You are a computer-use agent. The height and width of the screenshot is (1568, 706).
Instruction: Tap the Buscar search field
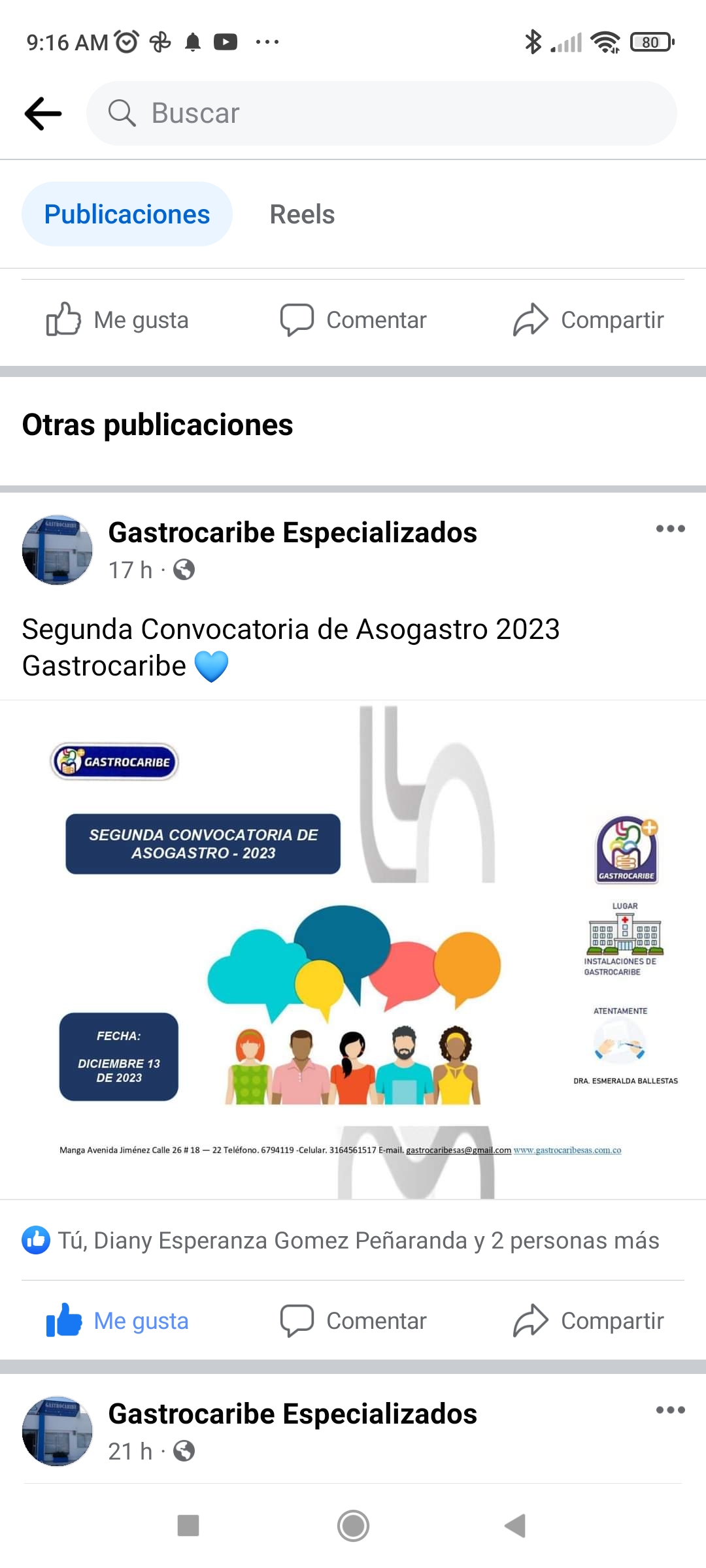(381, 114)
